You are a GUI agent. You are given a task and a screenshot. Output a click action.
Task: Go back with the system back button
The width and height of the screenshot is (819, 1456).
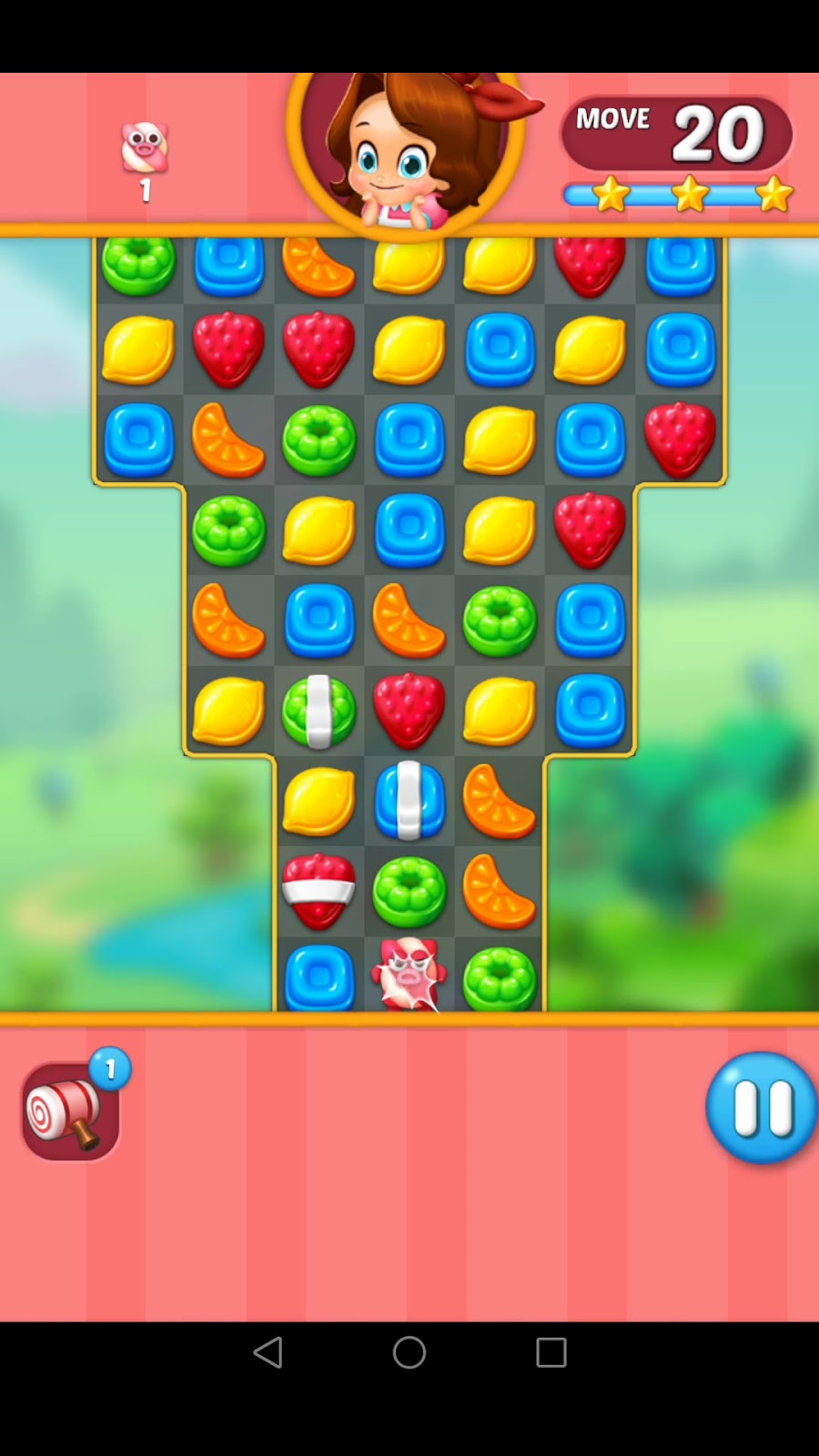click(268, 1352)
